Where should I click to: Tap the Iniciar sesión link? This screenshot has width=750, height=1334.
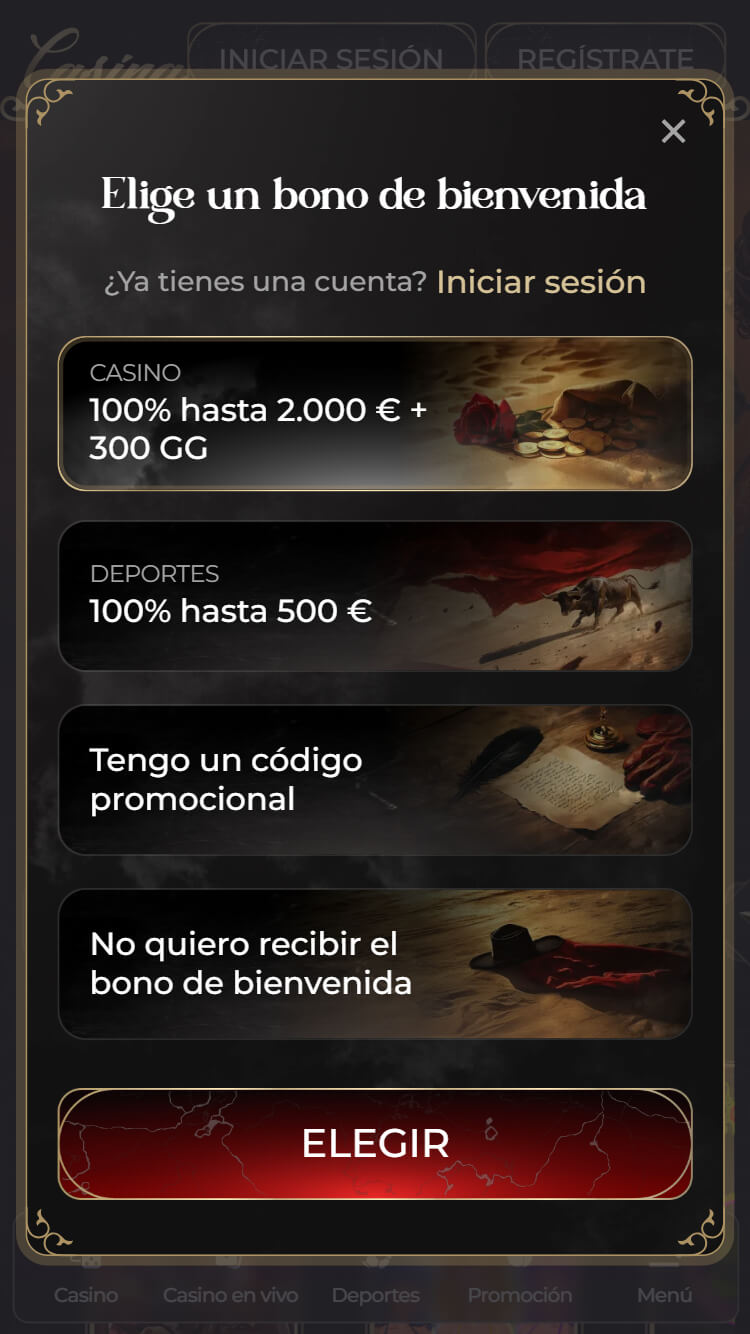point(541,282)
